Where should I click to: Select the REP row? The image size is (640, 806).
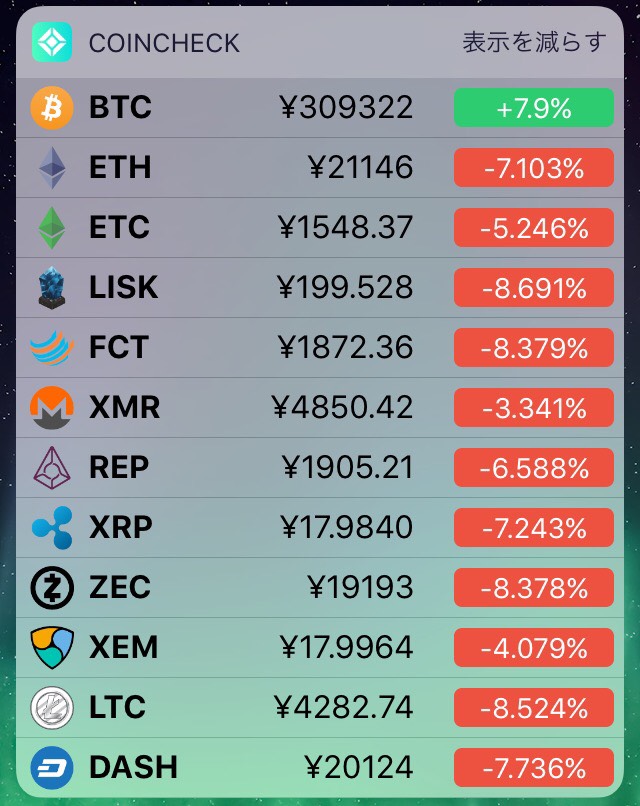click(320, 468)
